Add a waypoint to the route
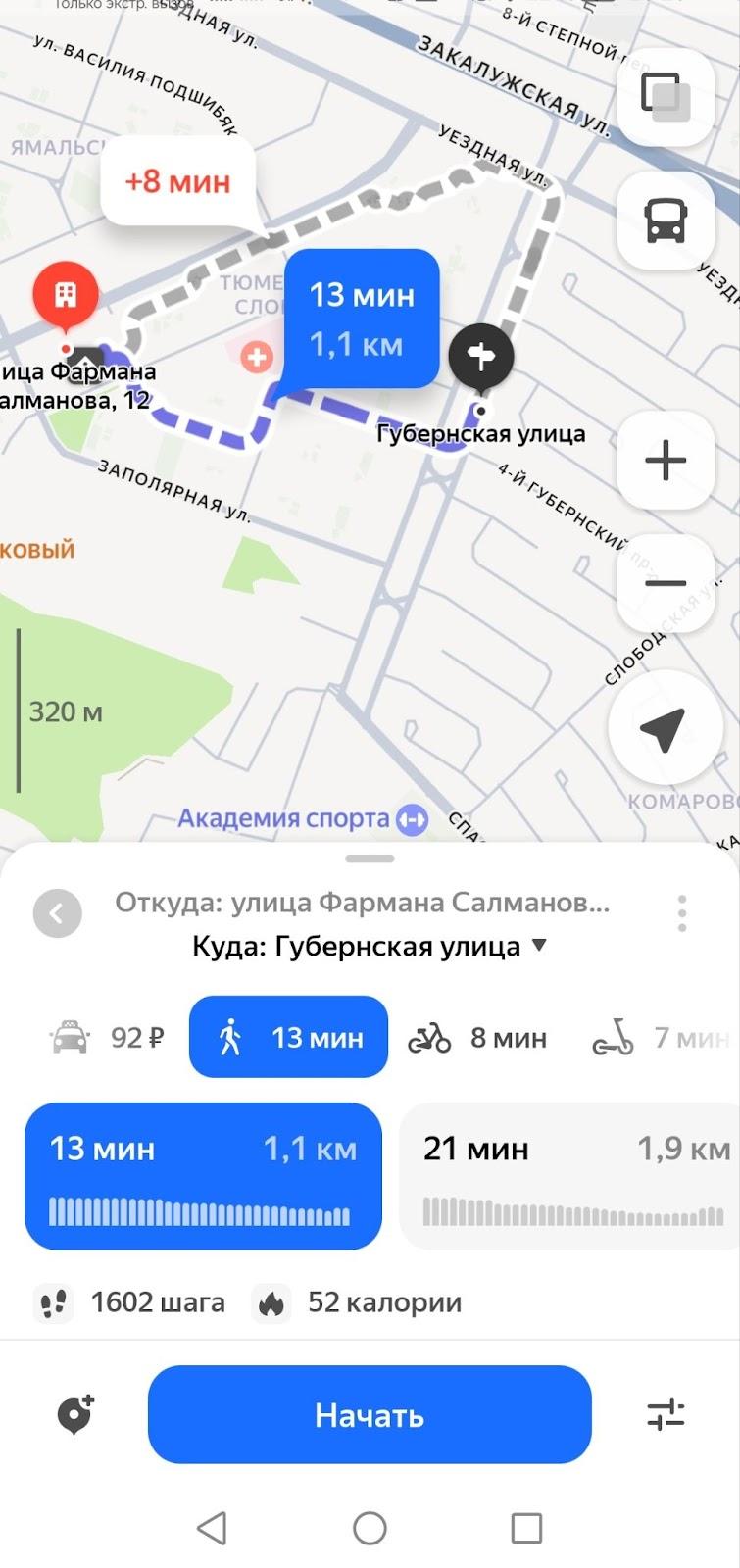The height and width of the screenshot is (1568, 740). tap(75, 1414)
